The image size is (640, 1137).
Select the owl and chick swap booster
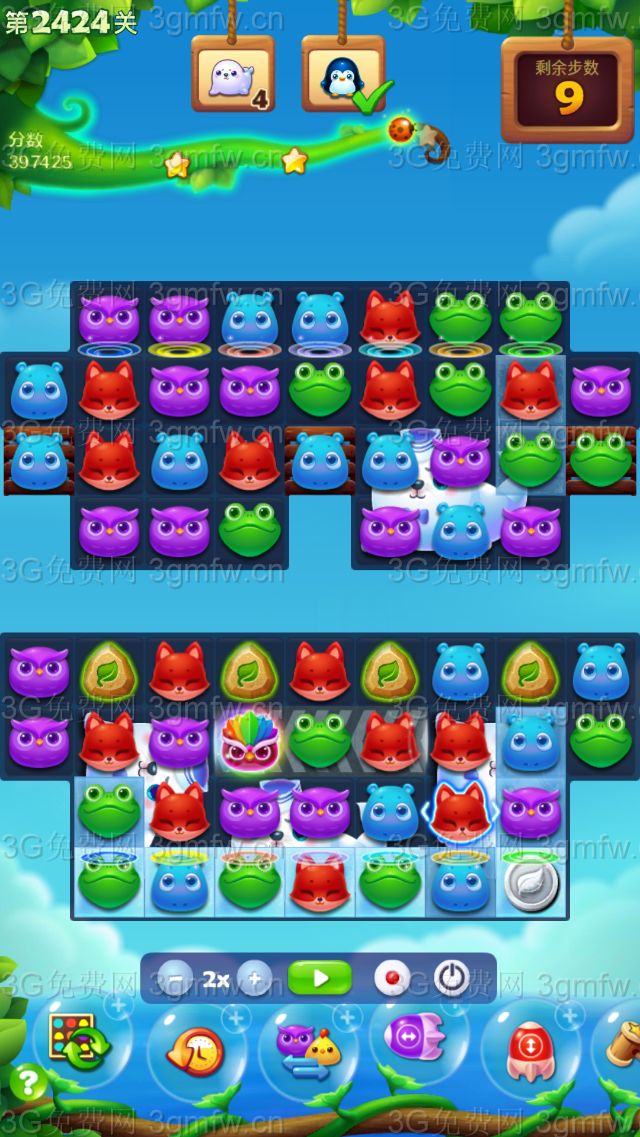click(x=308, y=1048)
